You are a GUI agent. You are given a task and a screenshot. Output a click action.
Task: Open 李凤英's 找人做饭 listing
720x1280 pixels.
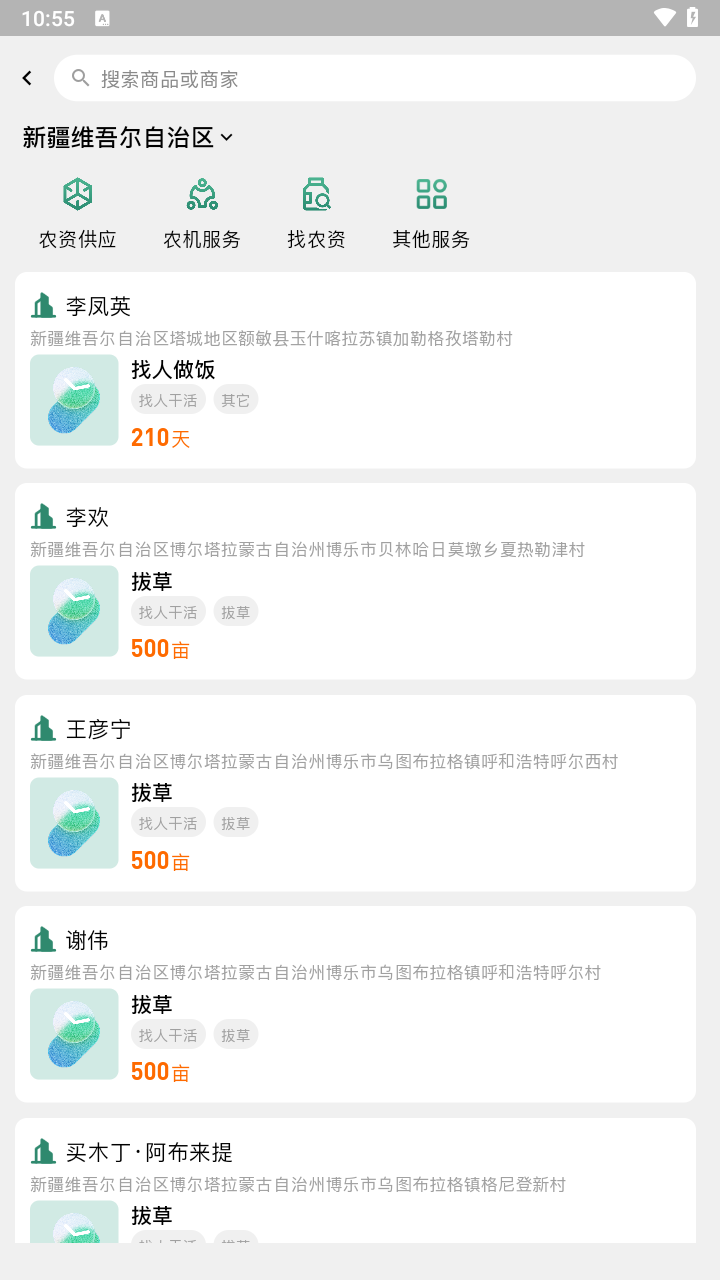click(x=355, y=370)
